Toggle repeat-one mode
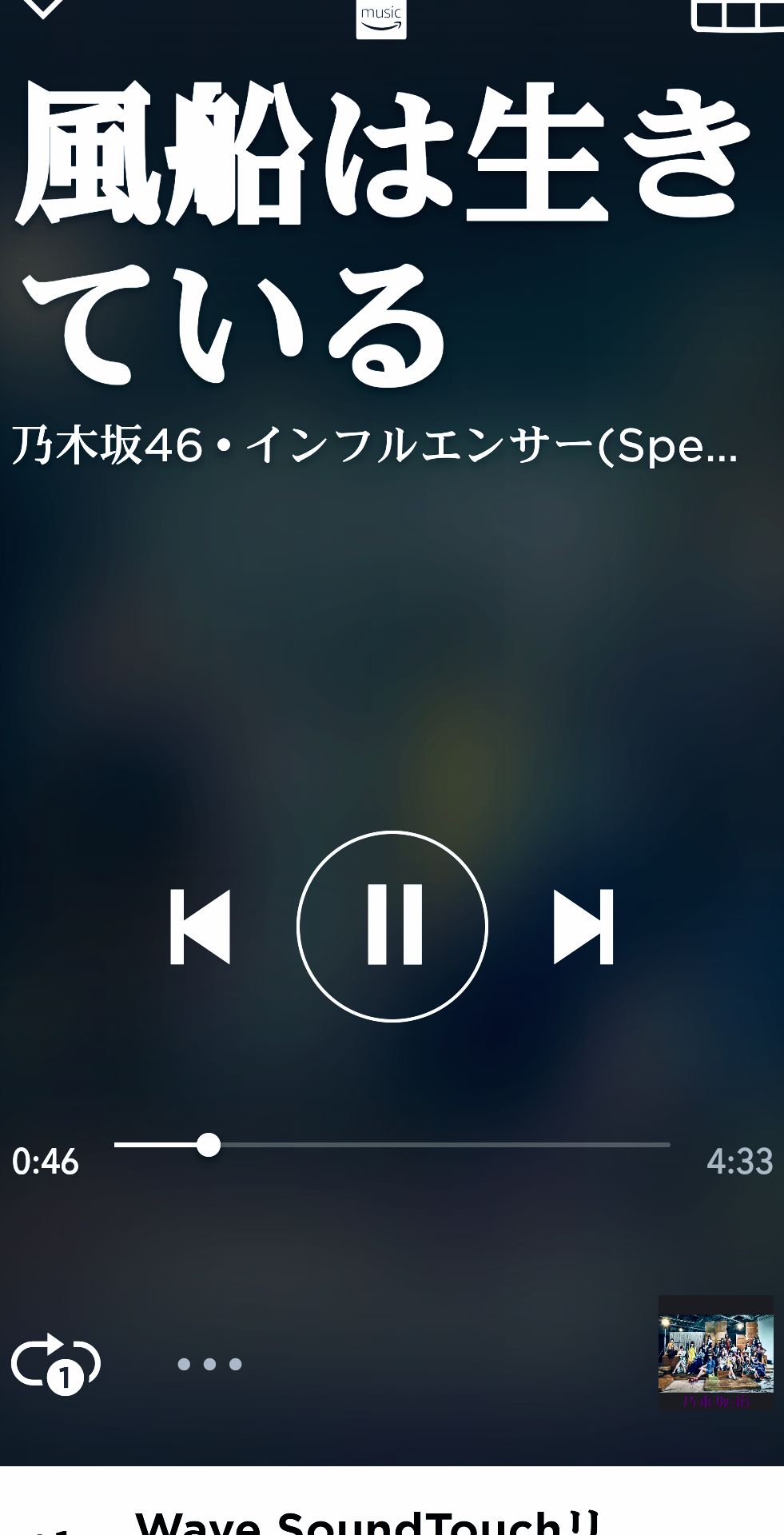The image size is (784, 1535). [x=56, y=1363]
